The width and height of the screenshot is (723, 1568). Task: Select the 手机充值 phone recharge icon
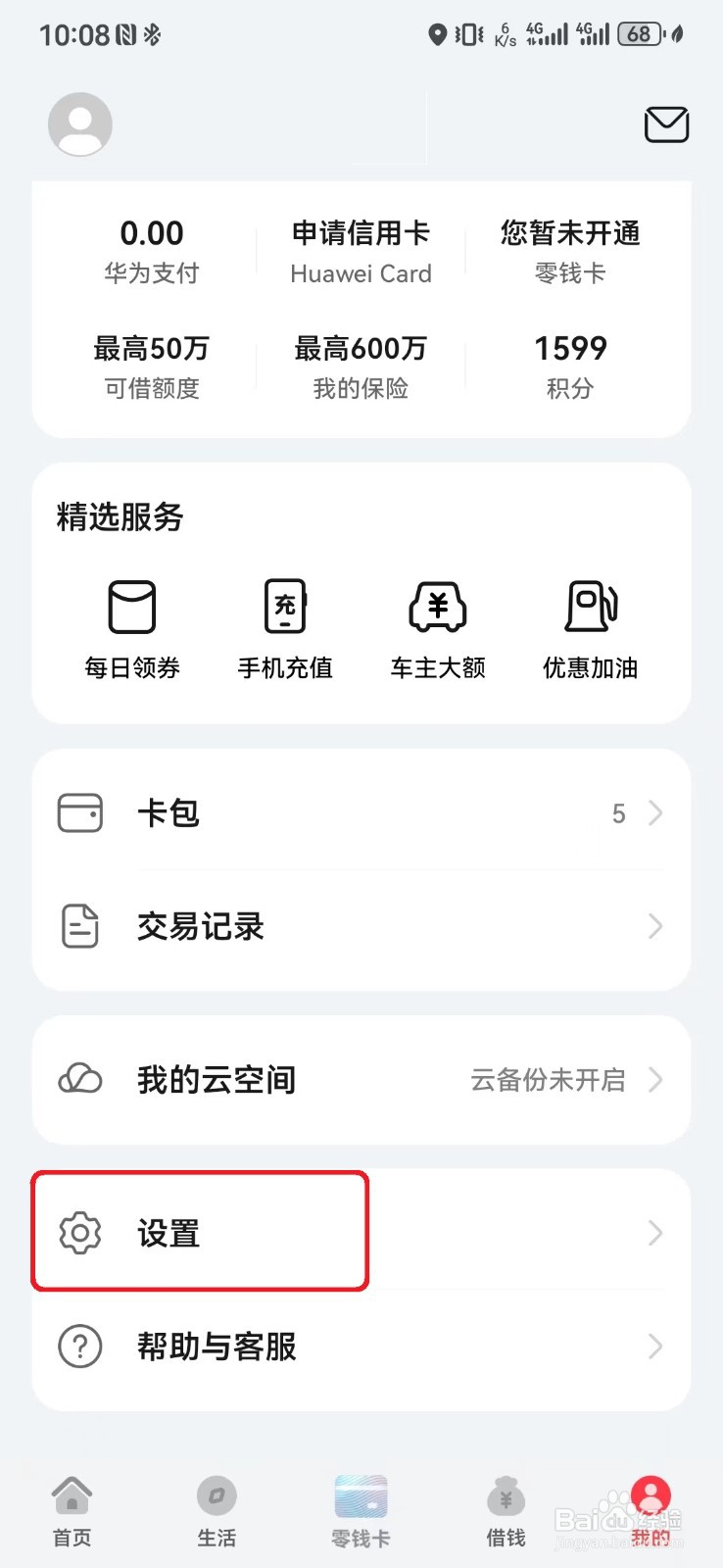coord(284,608)
